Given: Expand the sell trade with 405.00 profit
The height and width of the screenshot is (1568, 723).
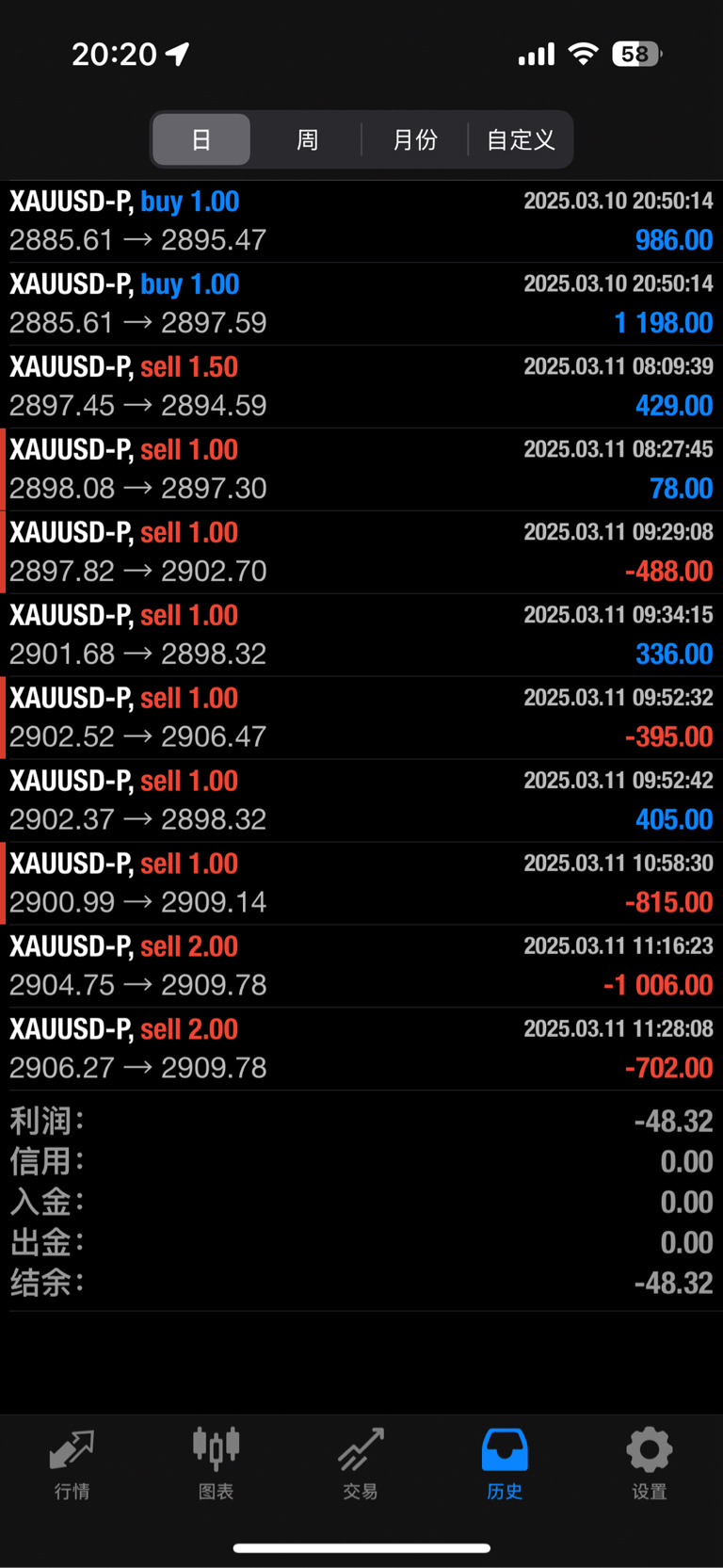Looking at the screenshot, I should (x=361, y=801).
